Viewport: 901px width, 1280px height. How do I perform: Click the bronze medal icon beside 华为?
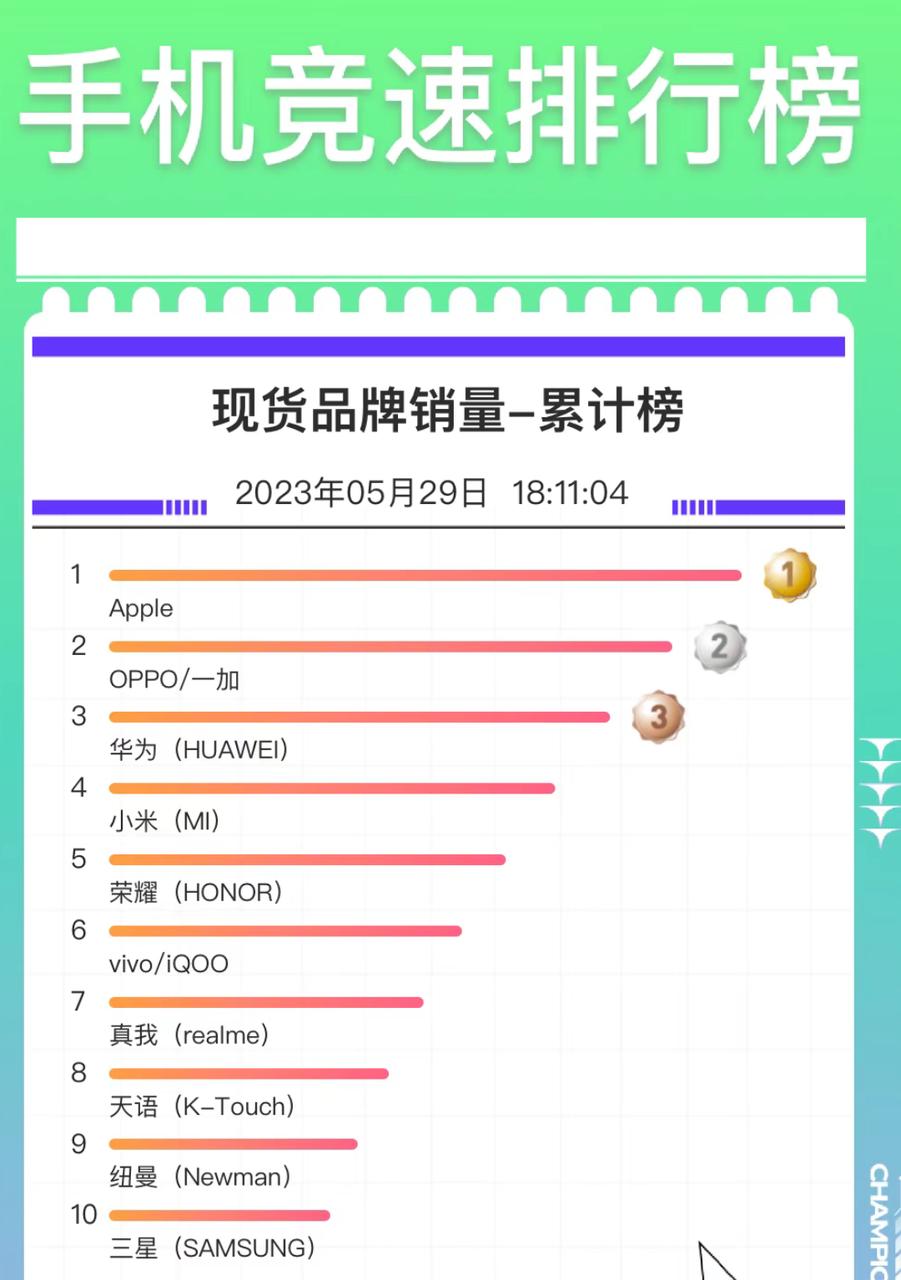point(657,717)
